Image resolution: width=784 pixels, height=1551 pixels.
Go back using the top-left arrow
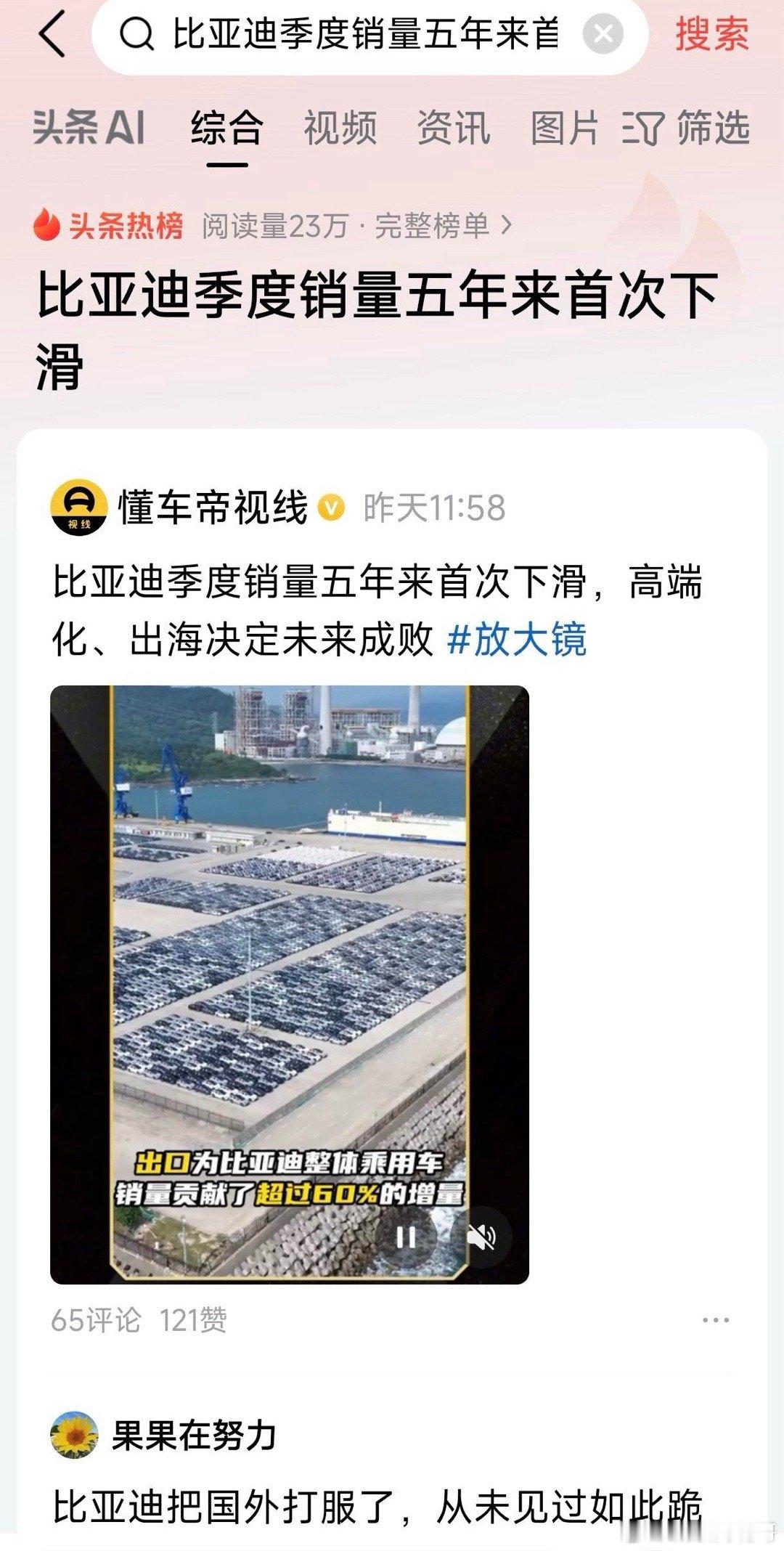[x=52, y=33]
